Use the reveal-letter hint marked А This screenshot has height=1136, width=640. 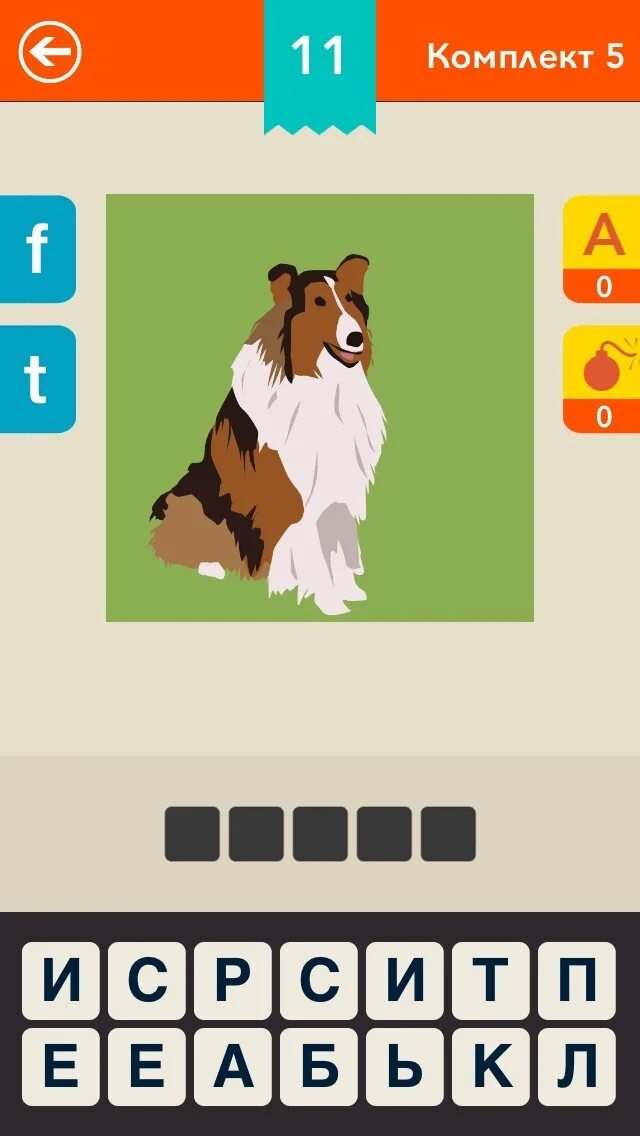click(602, 248)
